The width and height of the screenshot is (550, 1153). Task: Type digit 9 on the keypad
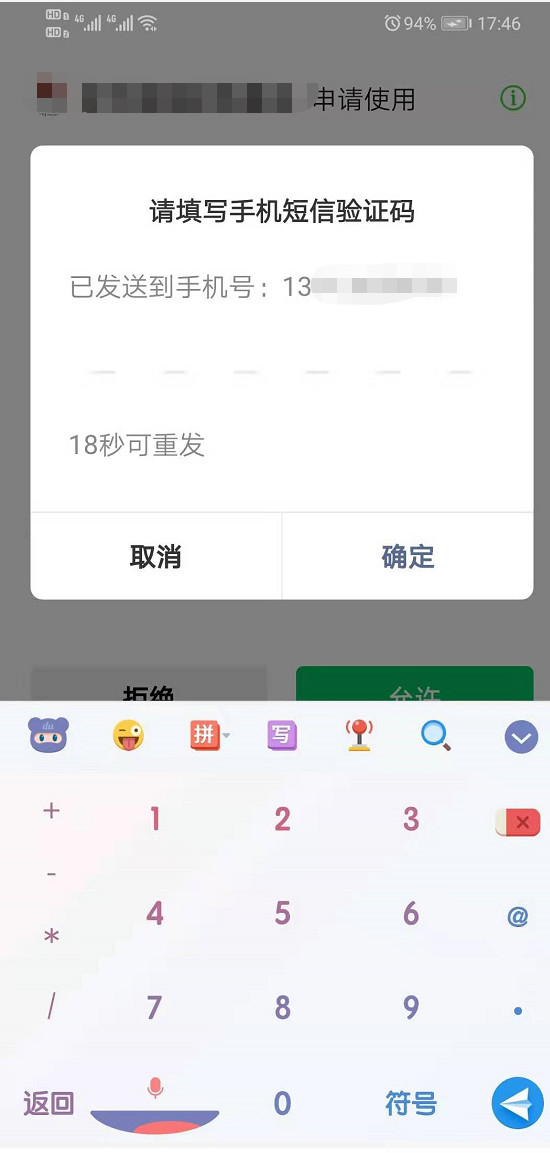point(411,1007)
